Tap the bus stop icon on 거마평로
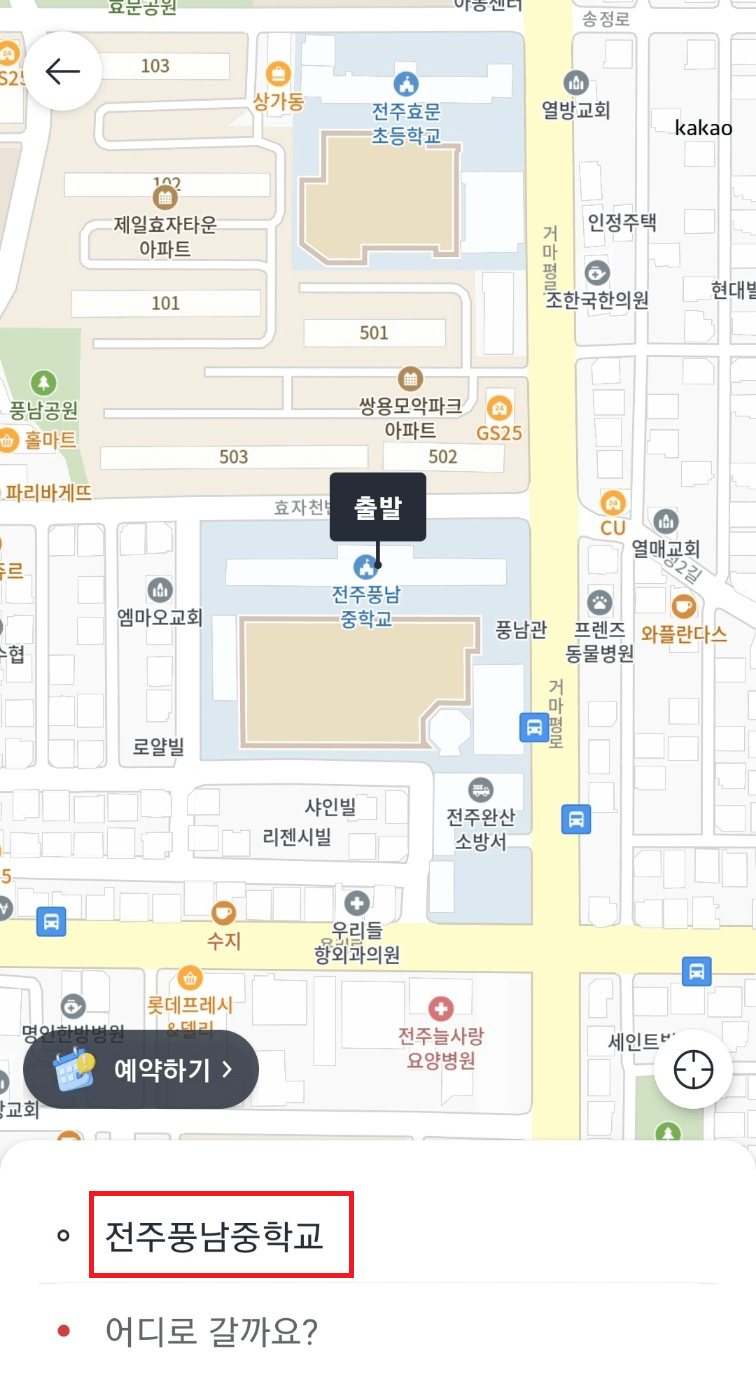This screenshot has width=756, height=1383. (x=533, y=727)
